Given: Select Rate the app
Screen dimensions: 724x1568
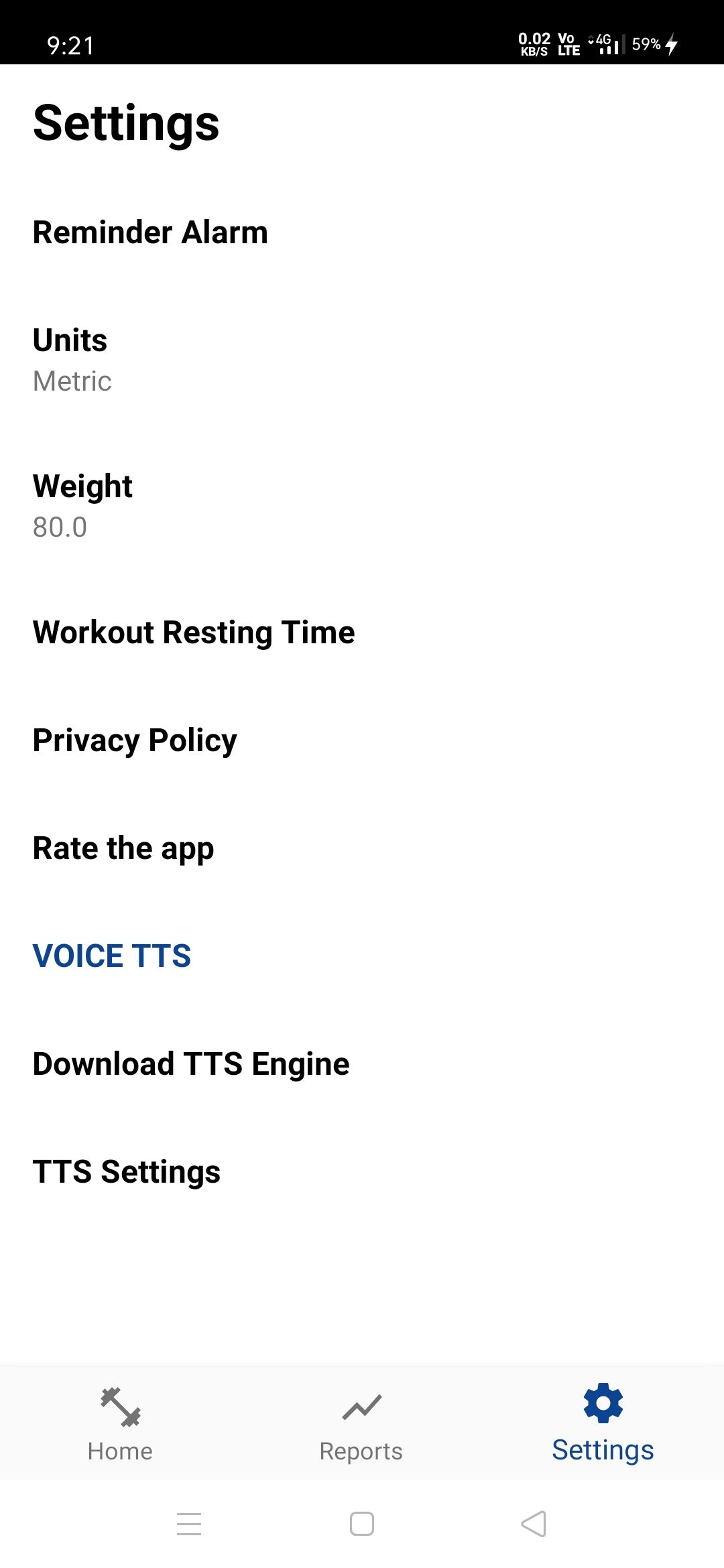Looking at the screenshot, I should point(362,848).
